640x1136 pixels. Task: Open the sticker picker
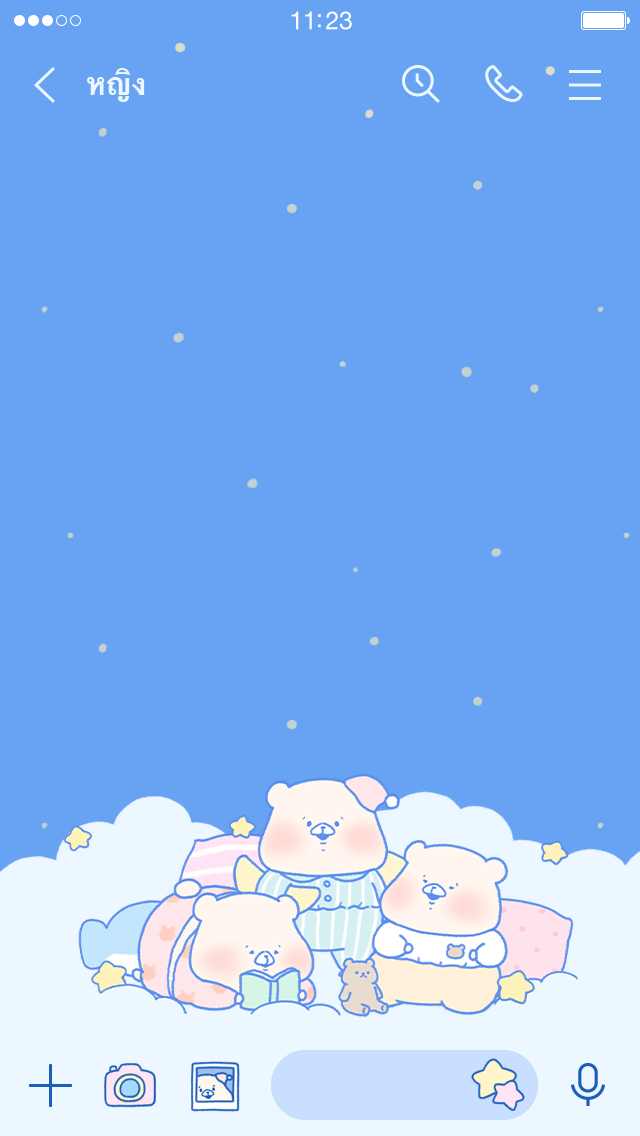(497, 1085)
